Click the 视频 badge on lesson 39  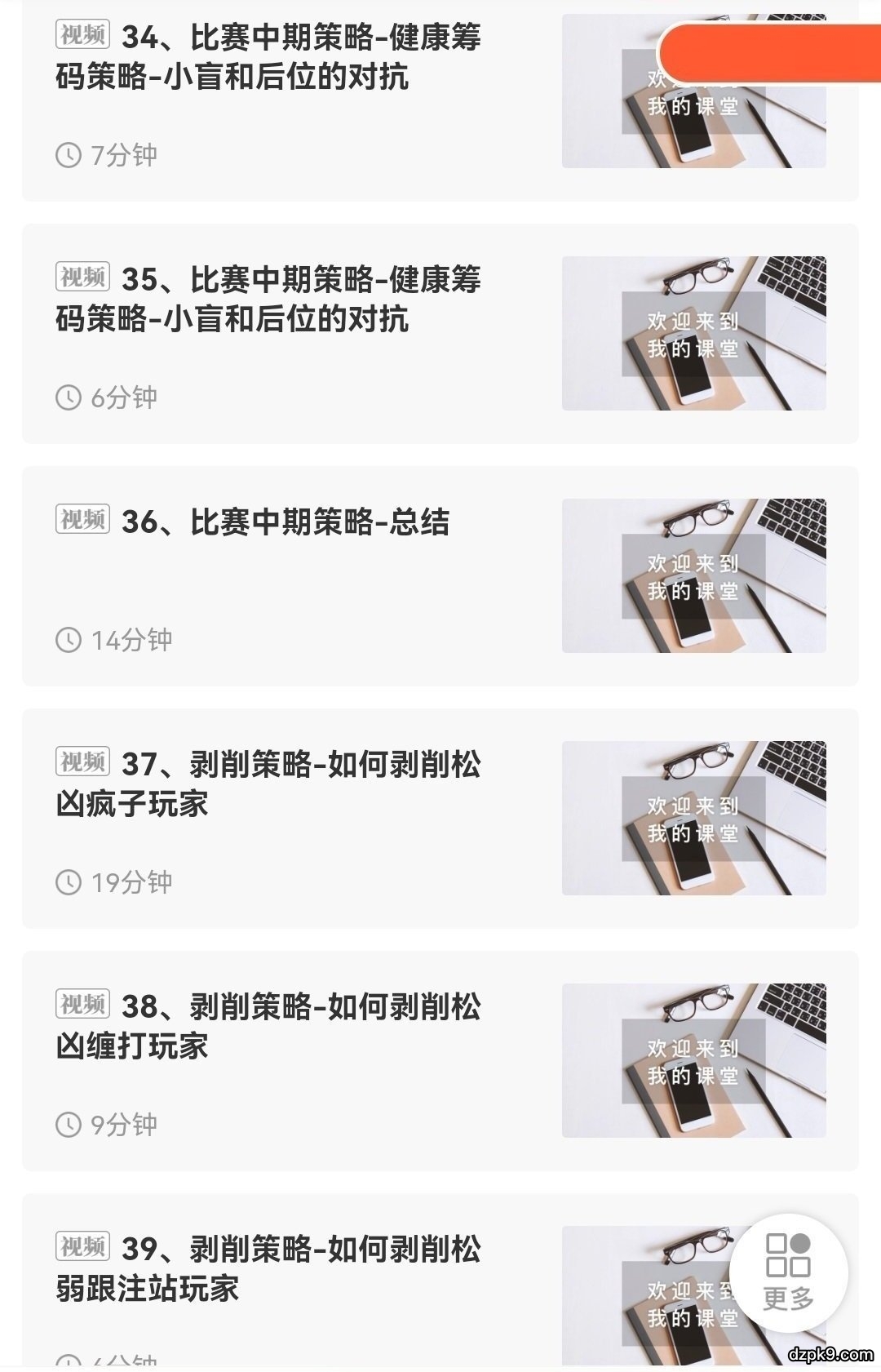click(83, 1245)
